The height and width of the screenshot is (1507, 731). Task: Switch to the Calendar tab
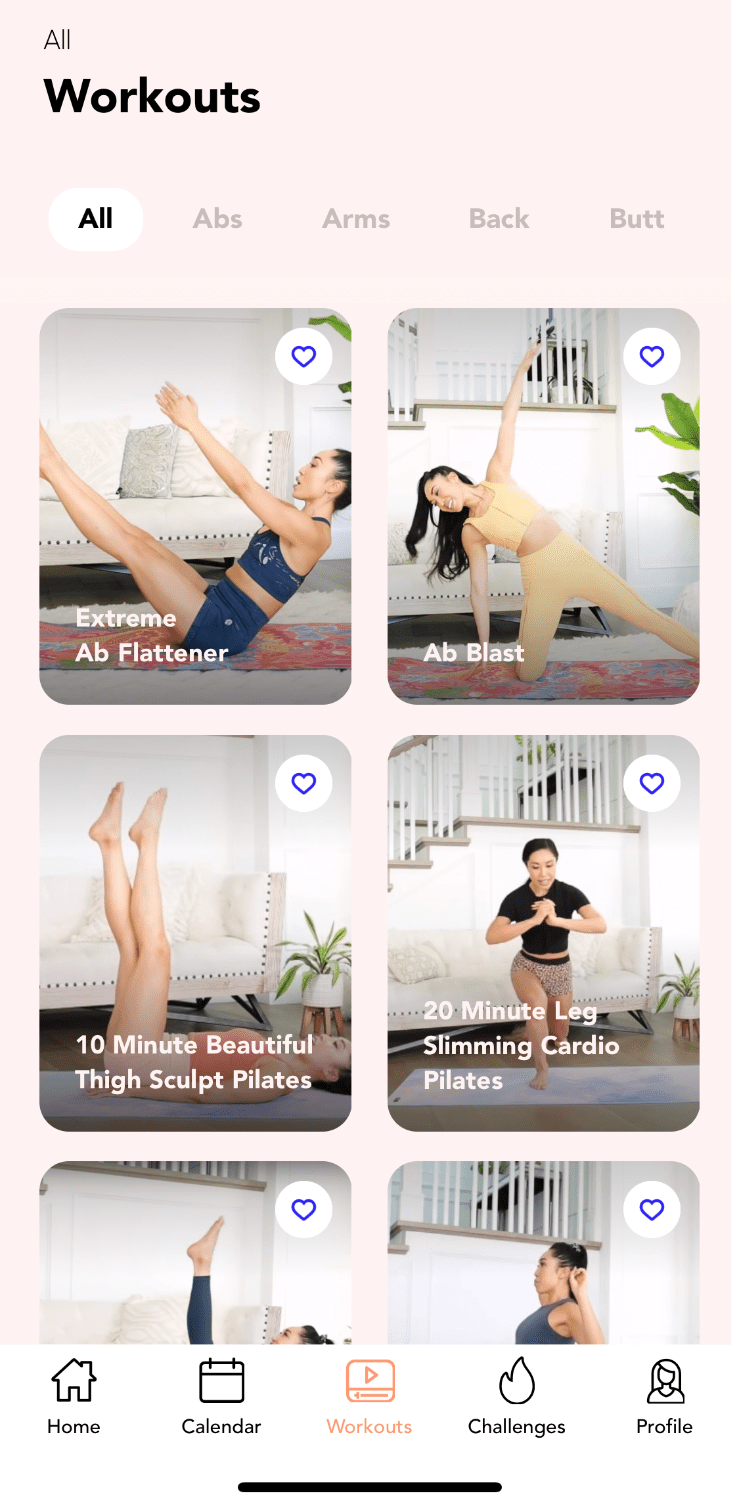(221, 1397)
